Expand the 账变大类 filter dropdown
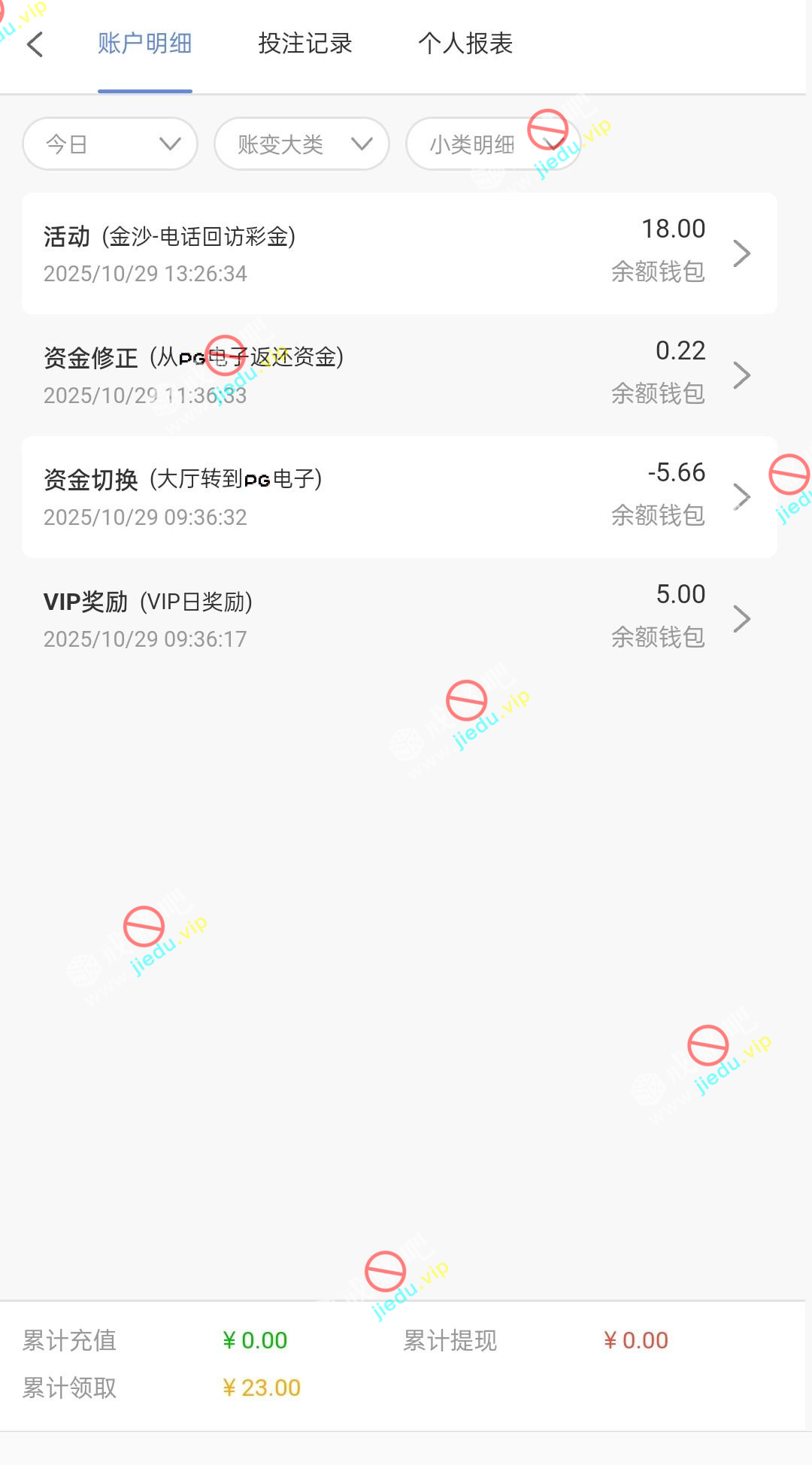The width and height of the screenshot is (812, 1465). 301,144
